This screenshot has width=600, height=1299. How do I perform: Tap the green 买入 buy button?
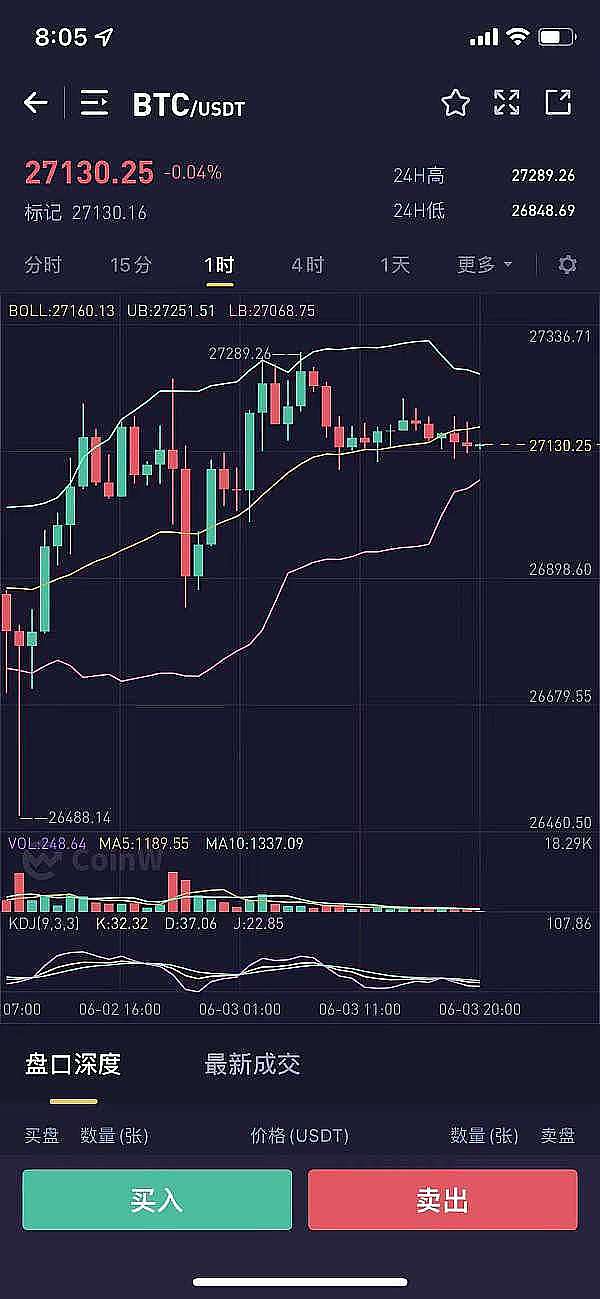pyautogui.click(x=157, y=1200)
